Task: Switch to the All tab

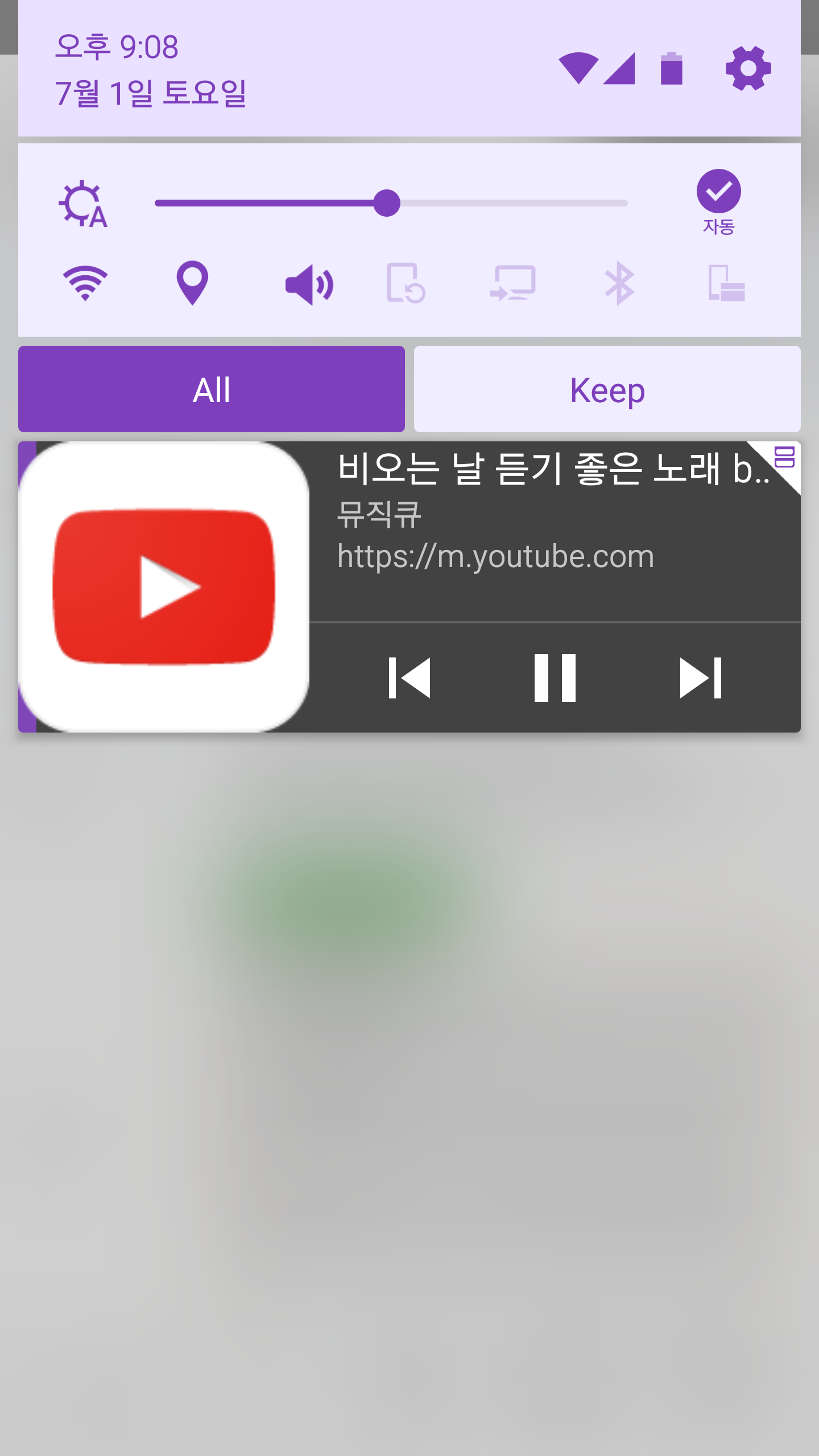Action: click(212, 390)
